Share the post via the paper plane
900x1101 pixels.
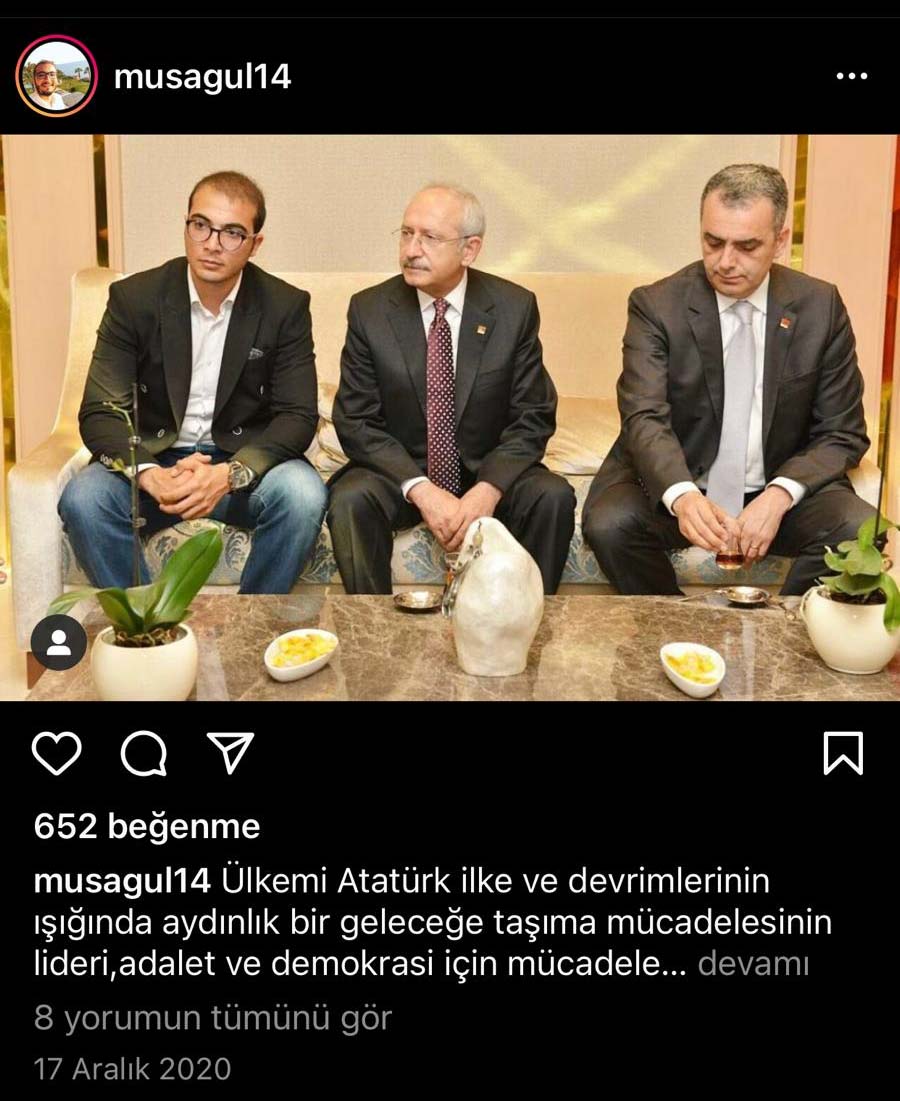tap(230, 754)
